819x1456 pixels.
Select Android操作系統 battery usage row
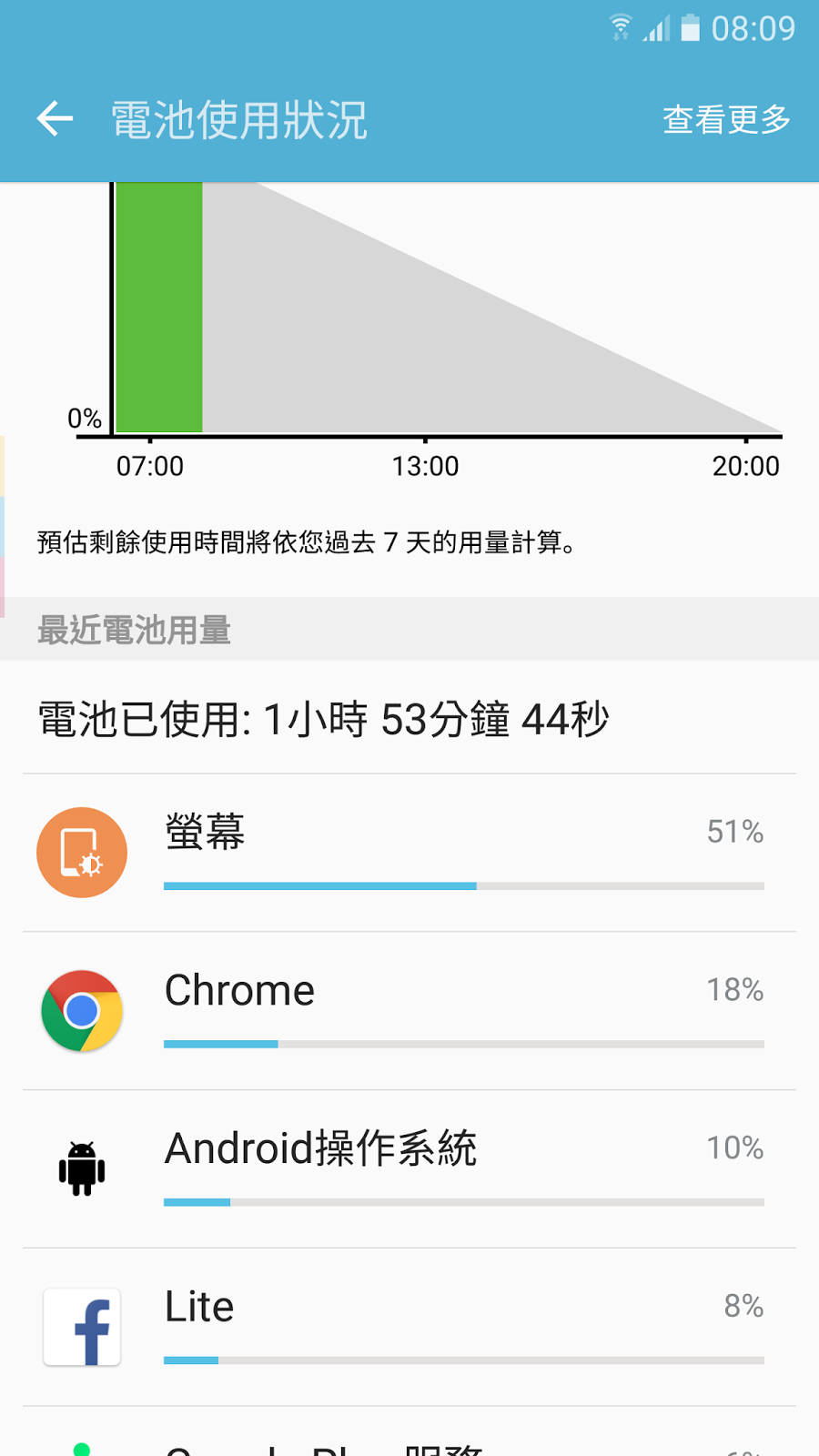[409, 1169]
